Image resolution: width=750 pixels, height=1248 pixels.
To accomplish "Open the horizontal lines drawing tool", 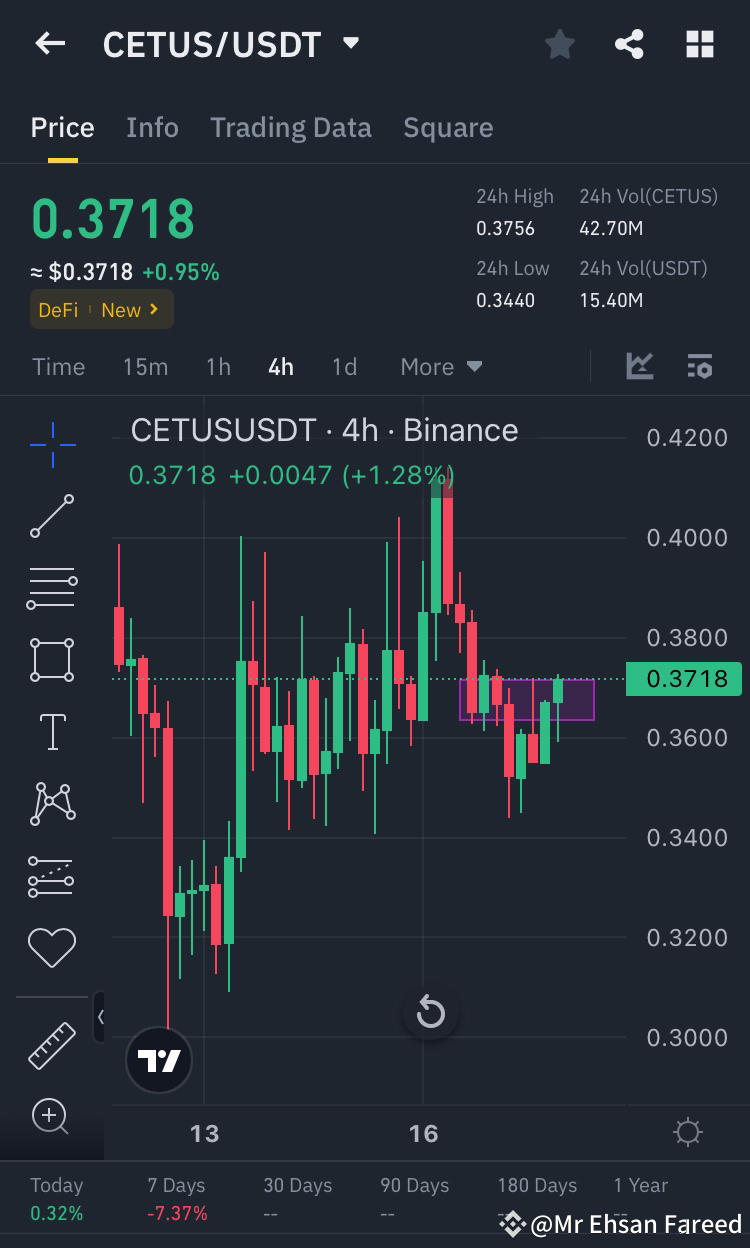I will click(51, 587).
